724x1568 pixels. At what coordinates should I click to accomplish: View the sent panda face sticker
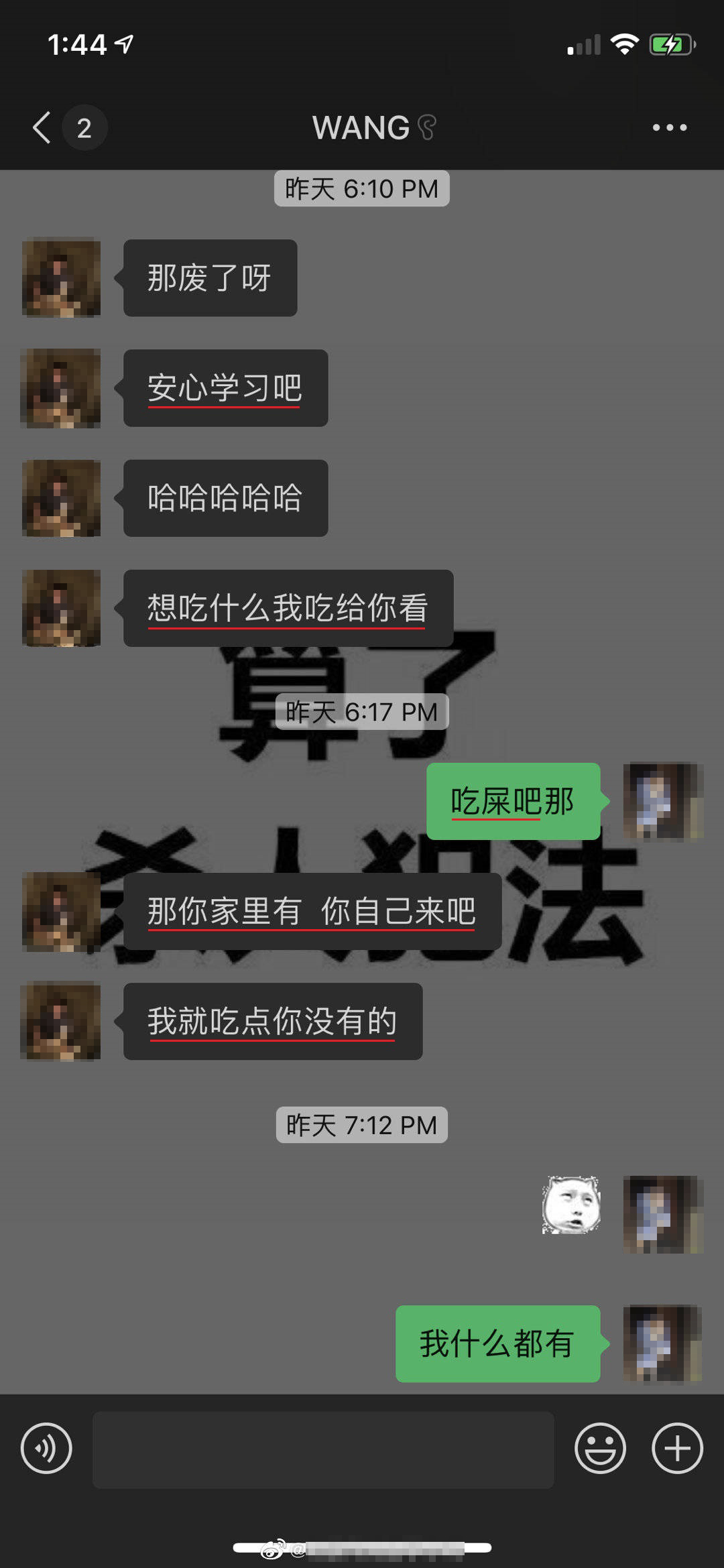pos(570,1205)
